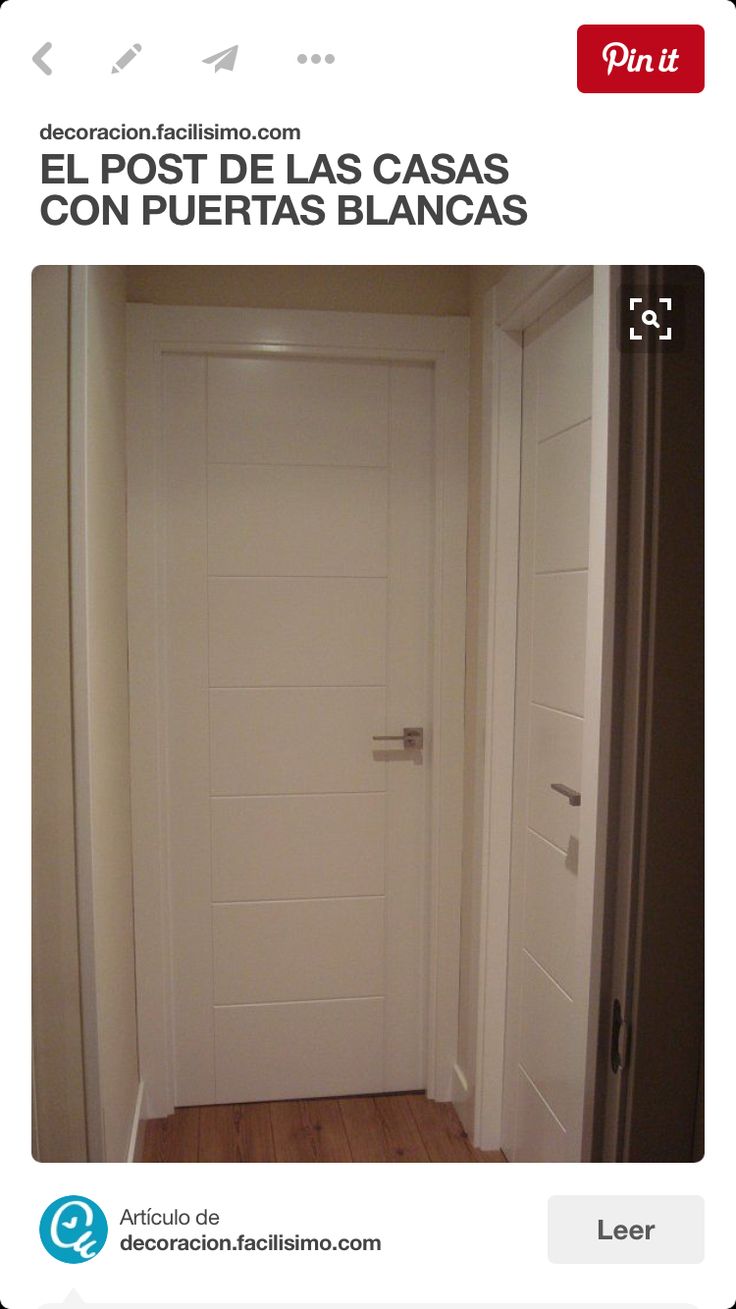Go back using the back arrow

coord(43,59)
